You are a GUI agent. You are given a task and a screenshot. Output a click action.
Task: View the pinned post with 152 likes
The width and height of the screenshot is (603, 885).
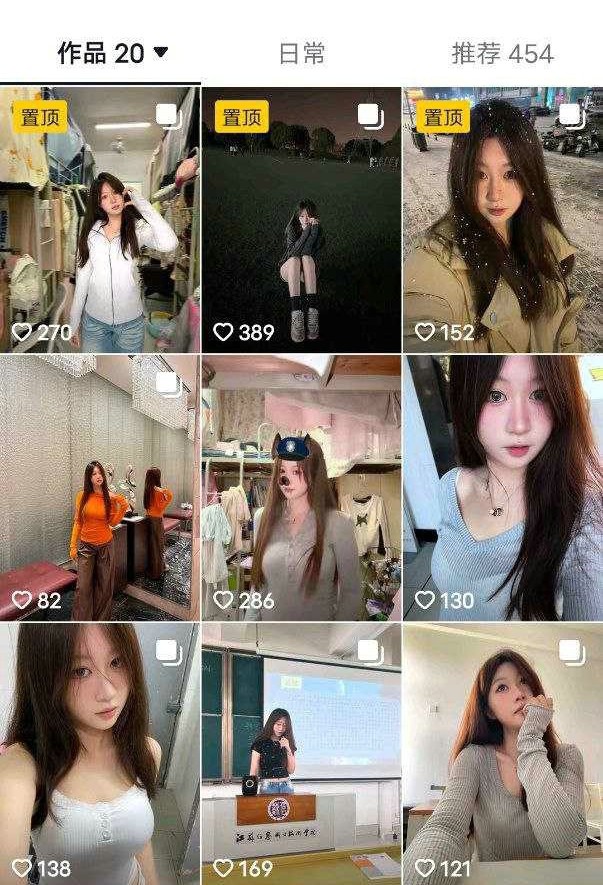(x=503, y=220)
